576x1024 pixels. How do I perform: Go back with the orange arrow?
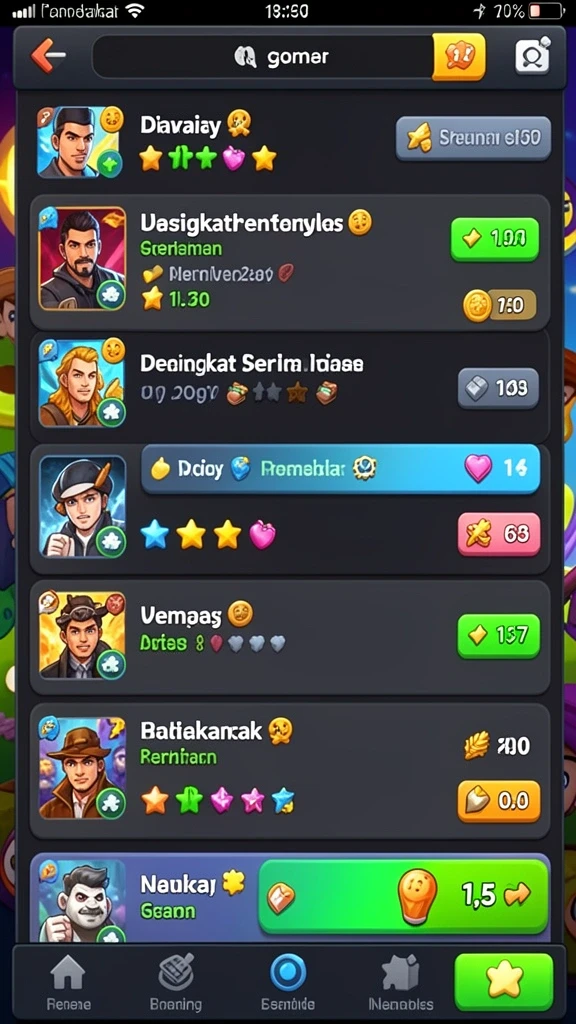click(x=48, y=56)
